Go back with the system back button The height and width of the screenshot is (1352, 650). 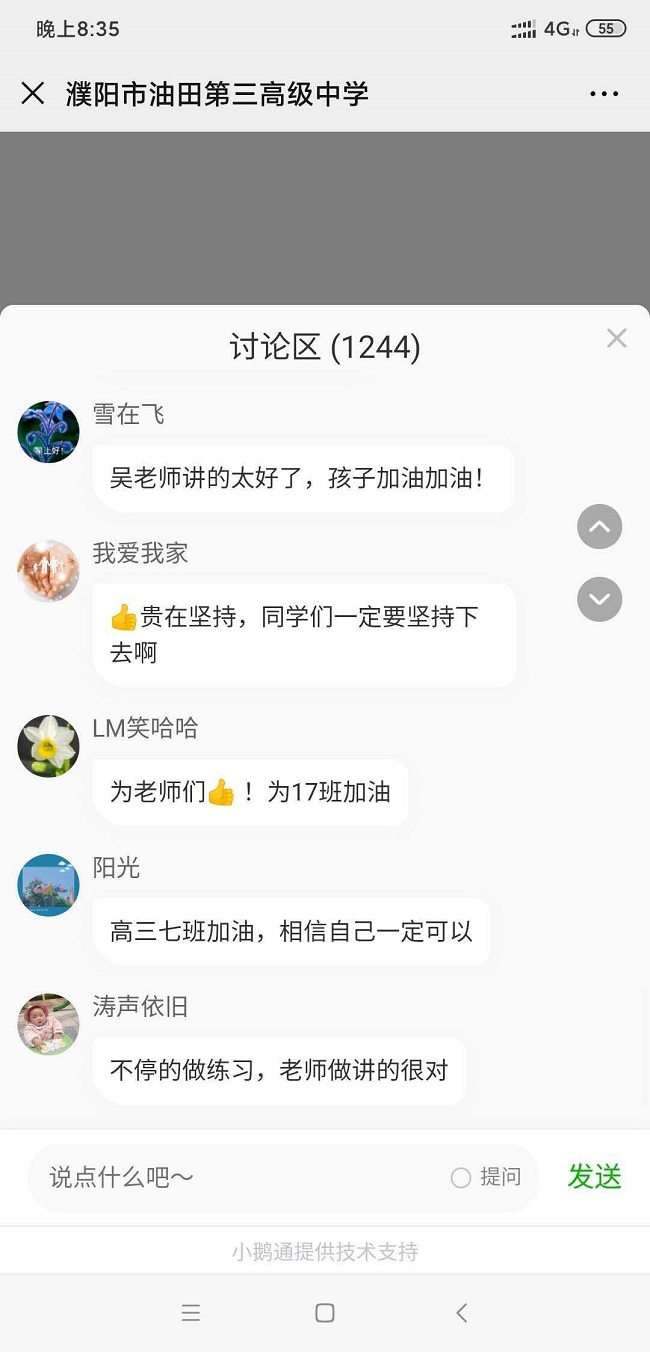click(x=461, y=1313)
